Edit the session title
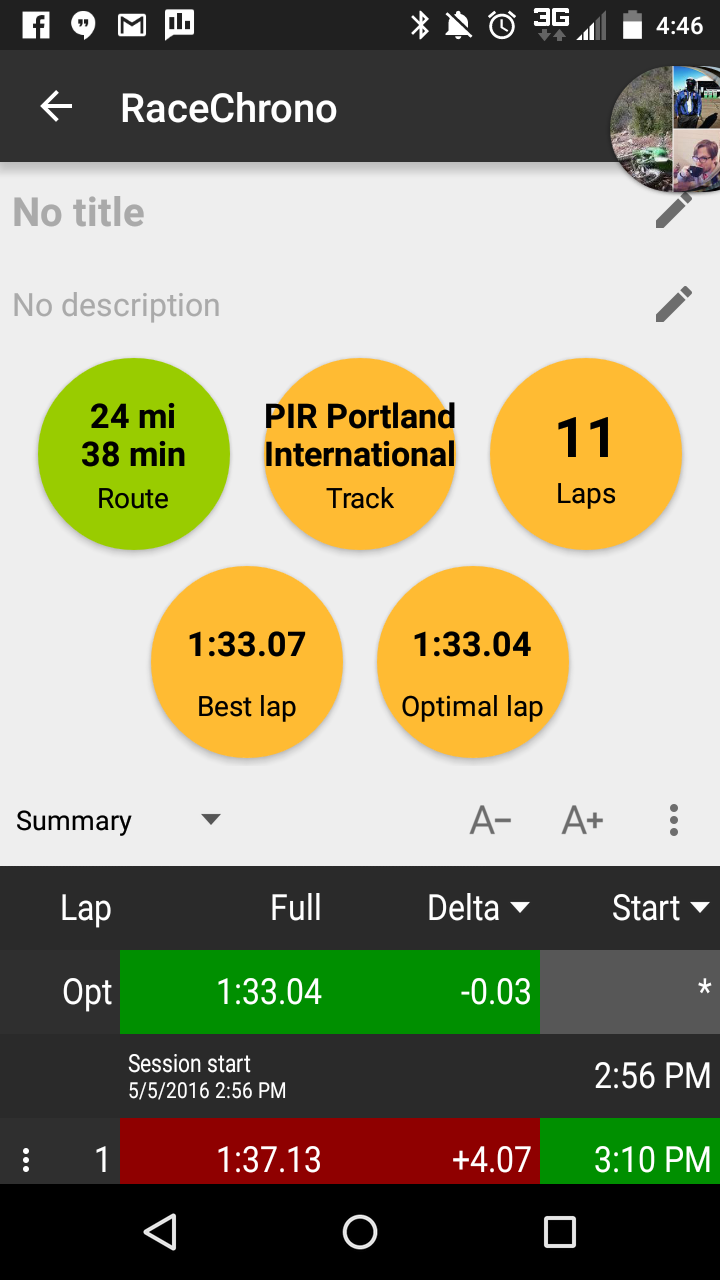 click(673, 211)
